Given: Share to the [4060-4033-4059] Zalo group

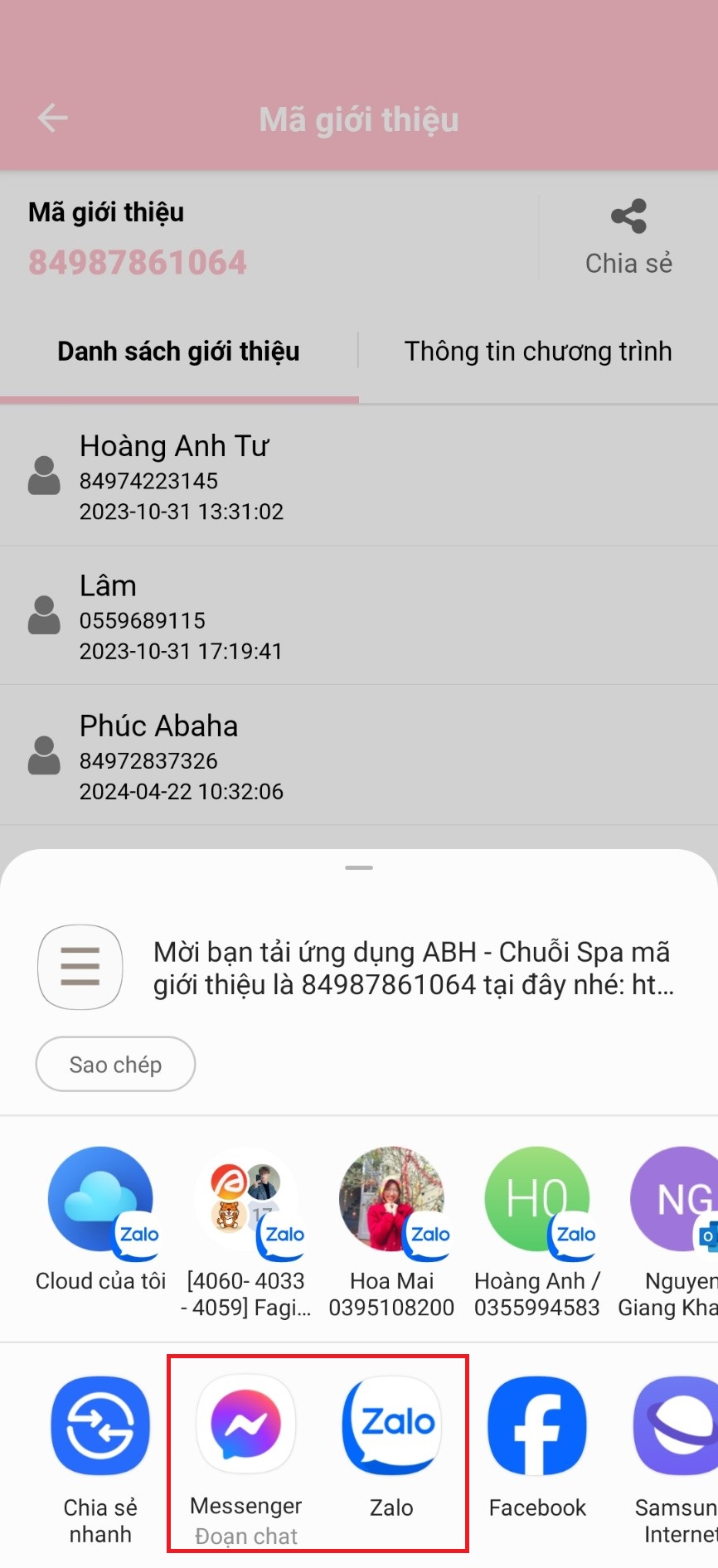Looking at the screenshot, I should (246, 1200).
